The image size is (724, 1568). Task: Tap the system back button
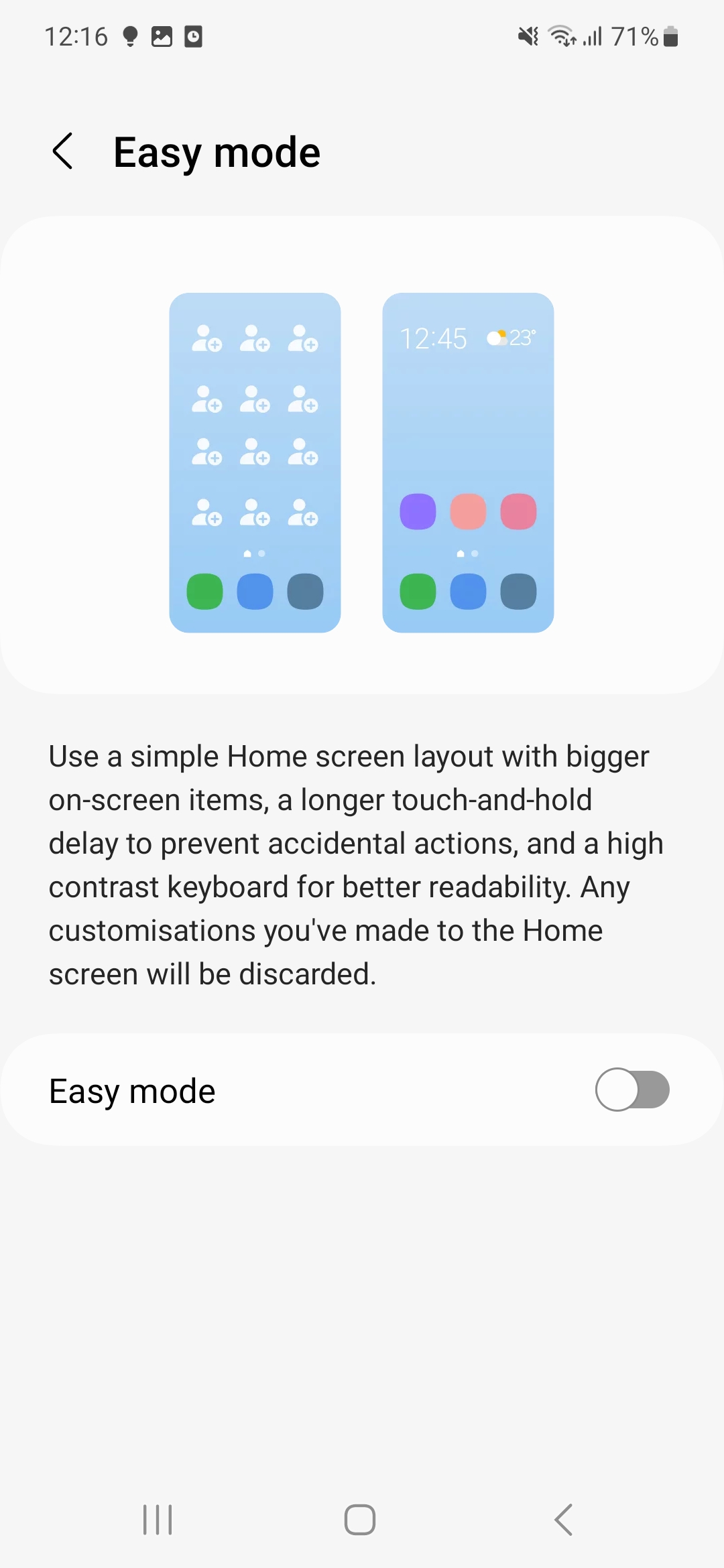pos(564,1519)
